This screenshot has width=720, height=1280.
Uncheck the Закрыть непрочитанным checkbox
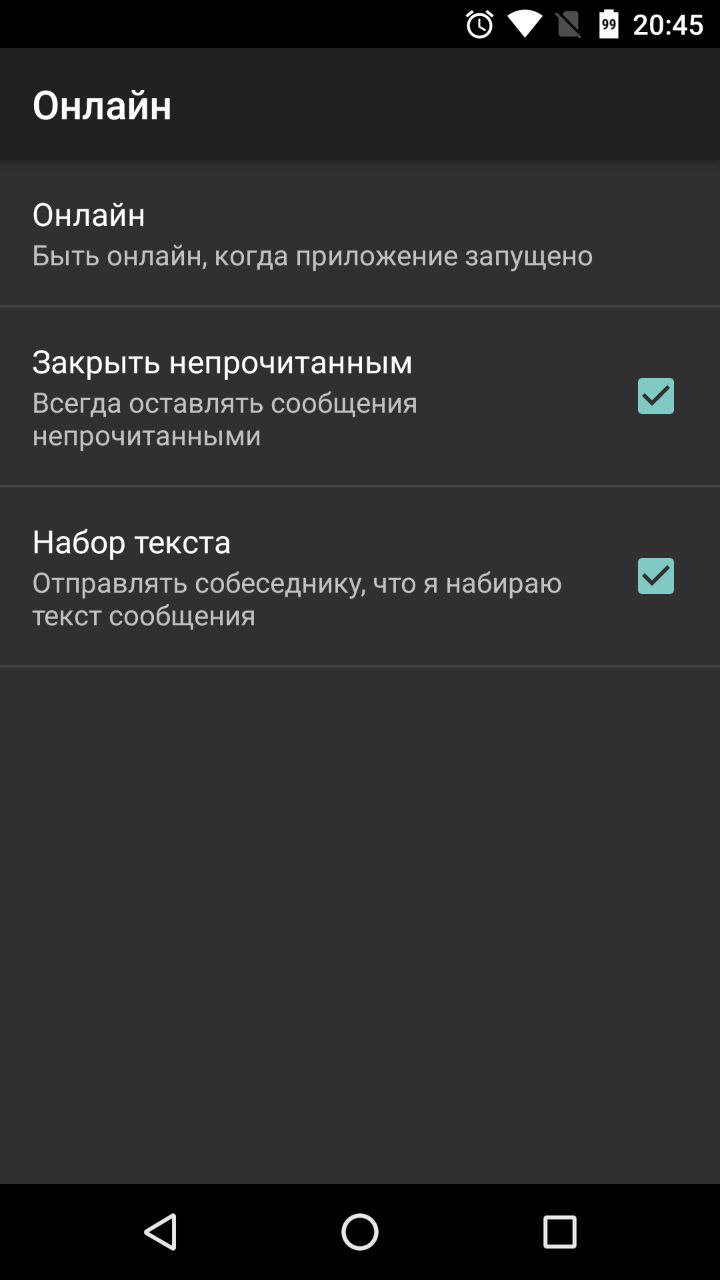point(656,396)
